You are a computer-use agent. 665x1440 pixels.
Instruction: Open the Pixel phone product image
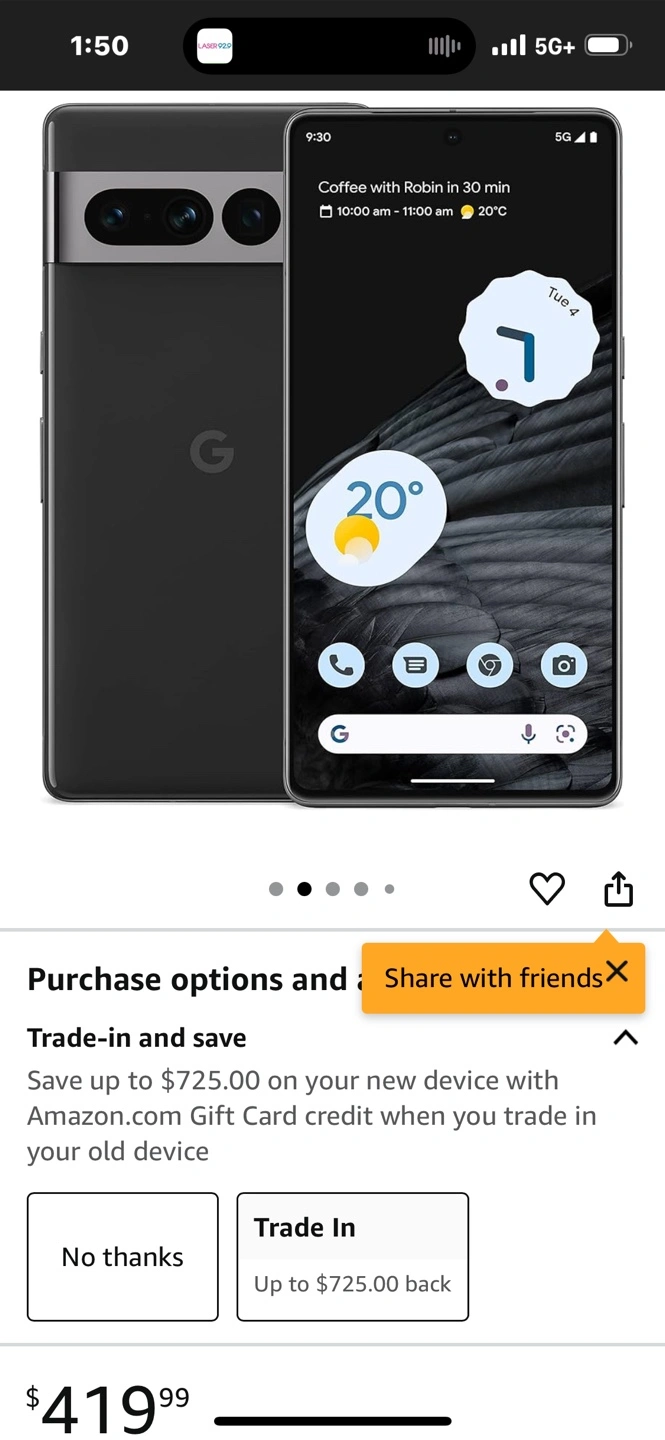pos(332,455)
